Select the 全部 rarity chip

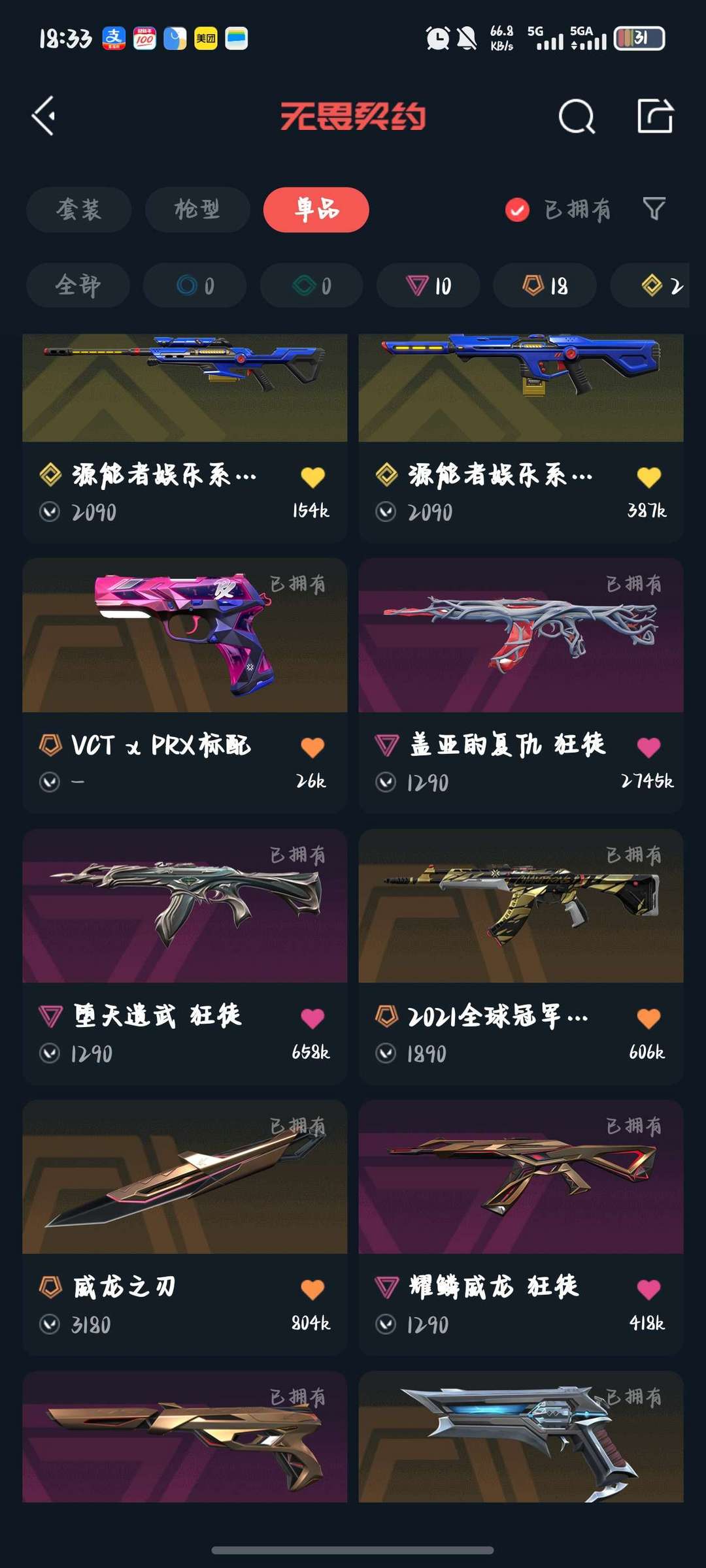[78, 286]
